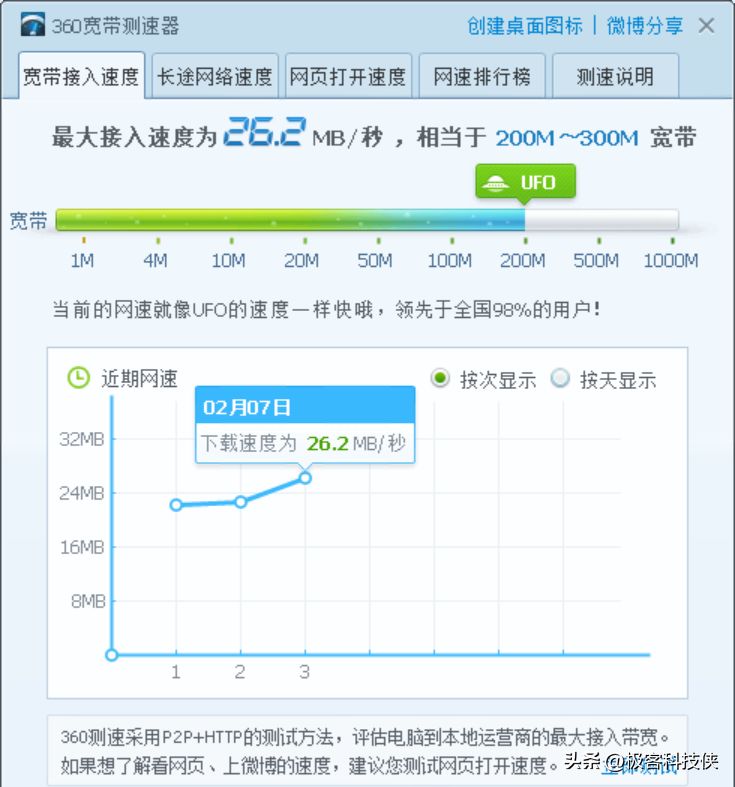The width and height of the screenshot is (735, 787).
Task: Tap the 创建桌面图标 link
Action: coord(524,26)
